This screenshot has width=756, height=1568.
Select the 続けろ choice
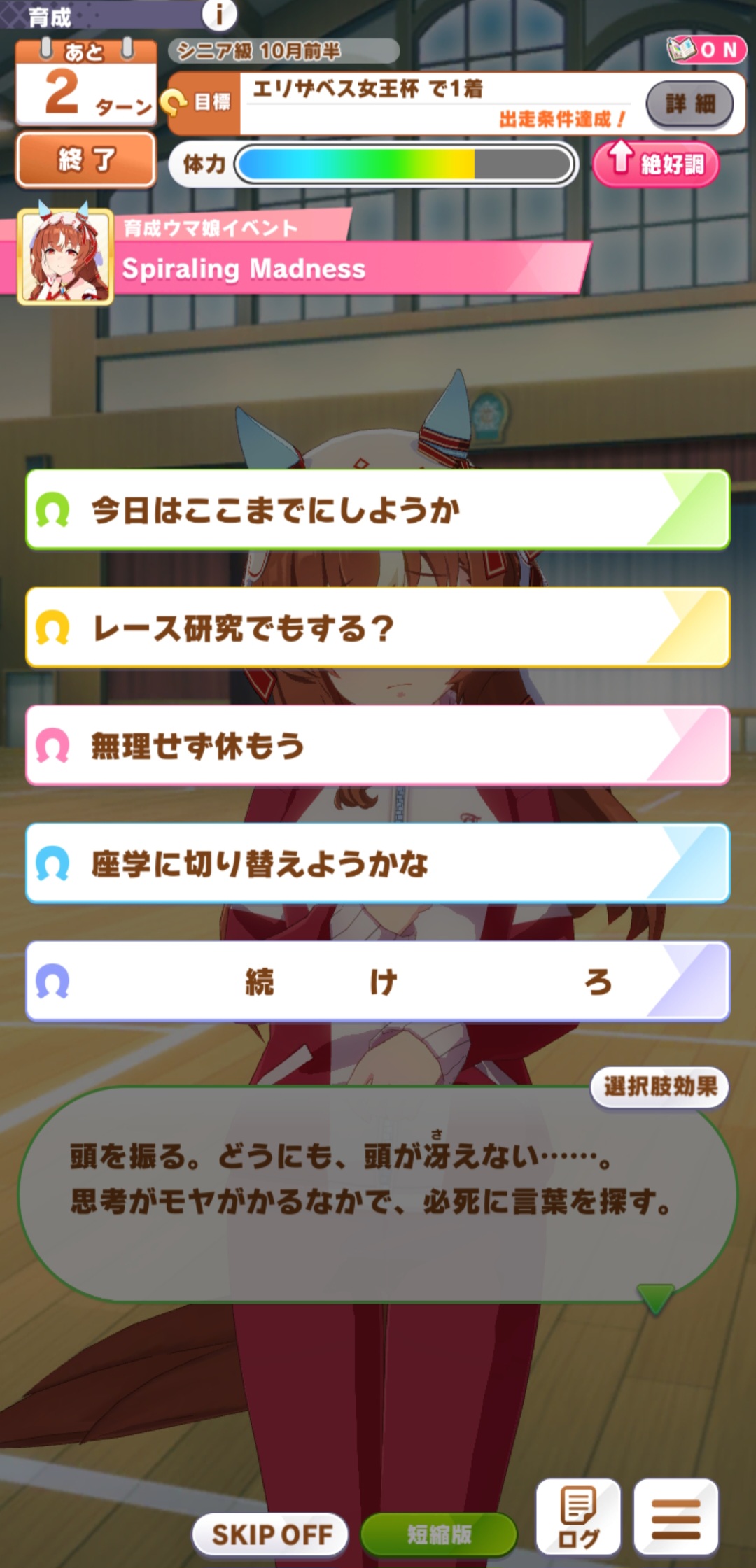[378, 981]
